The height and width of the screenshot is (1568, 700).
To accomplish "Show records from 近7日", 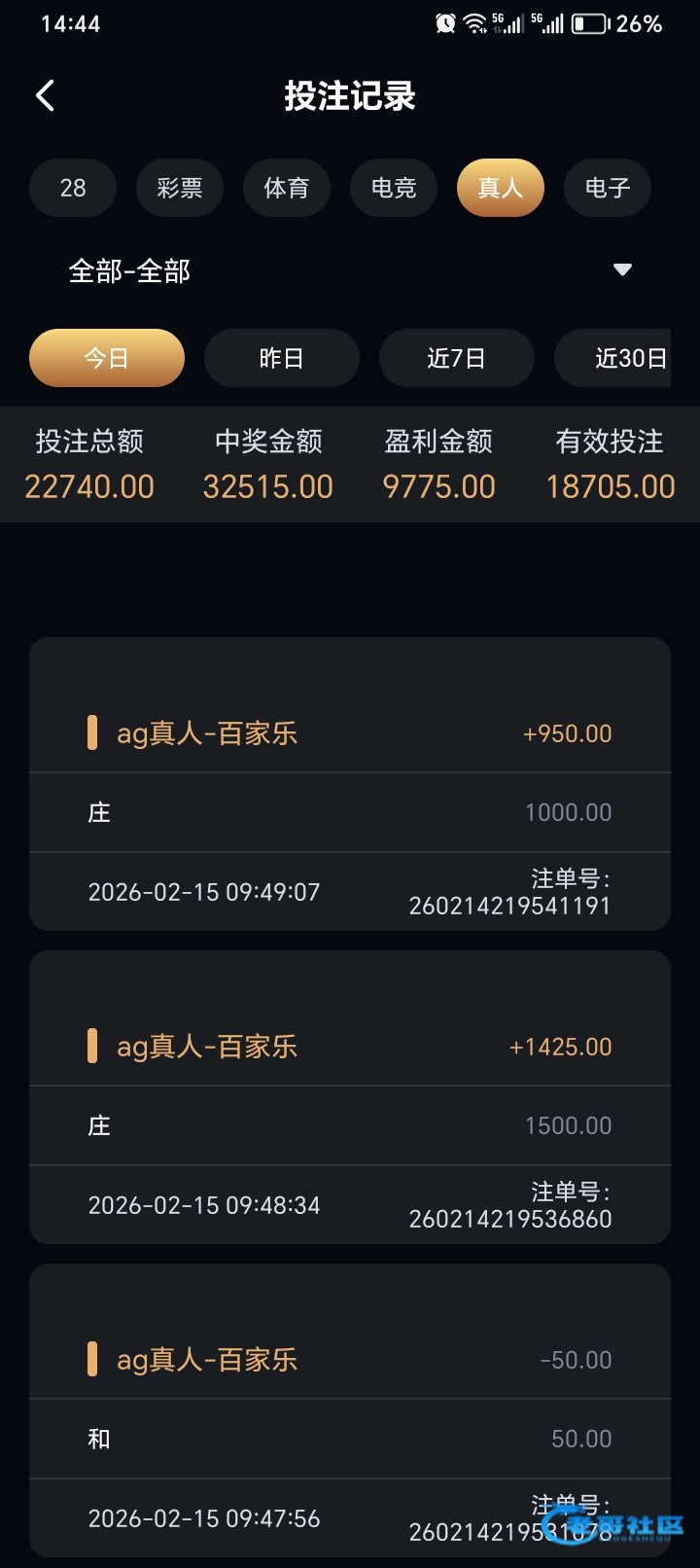I will tap(457, 358).
